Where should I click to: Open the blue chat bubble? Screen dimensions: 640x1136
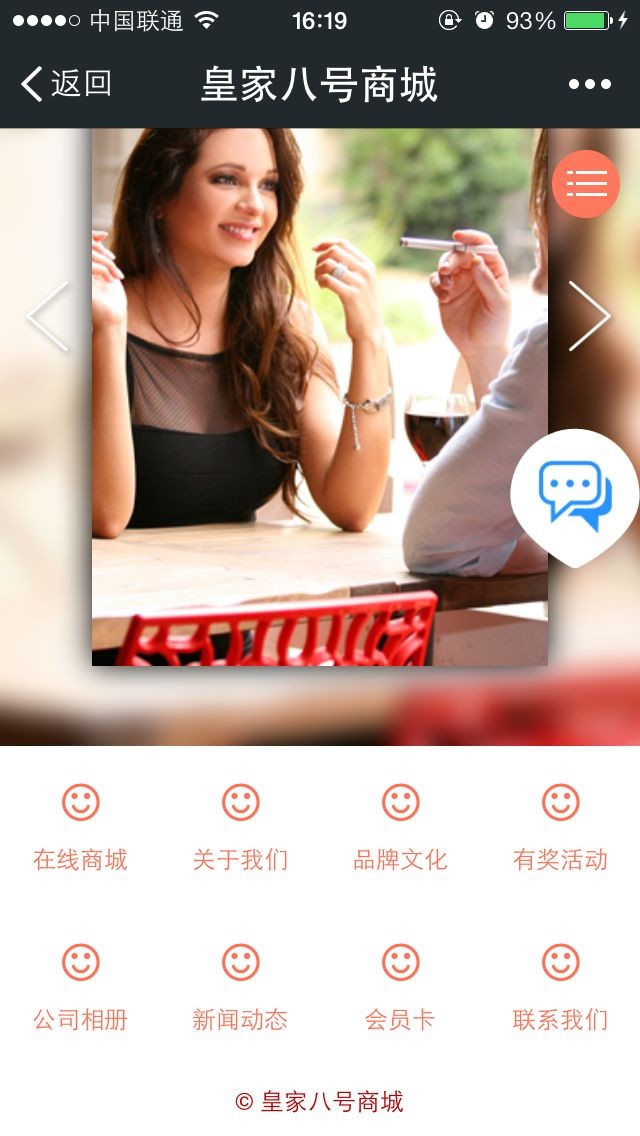(x=575, y=495)
